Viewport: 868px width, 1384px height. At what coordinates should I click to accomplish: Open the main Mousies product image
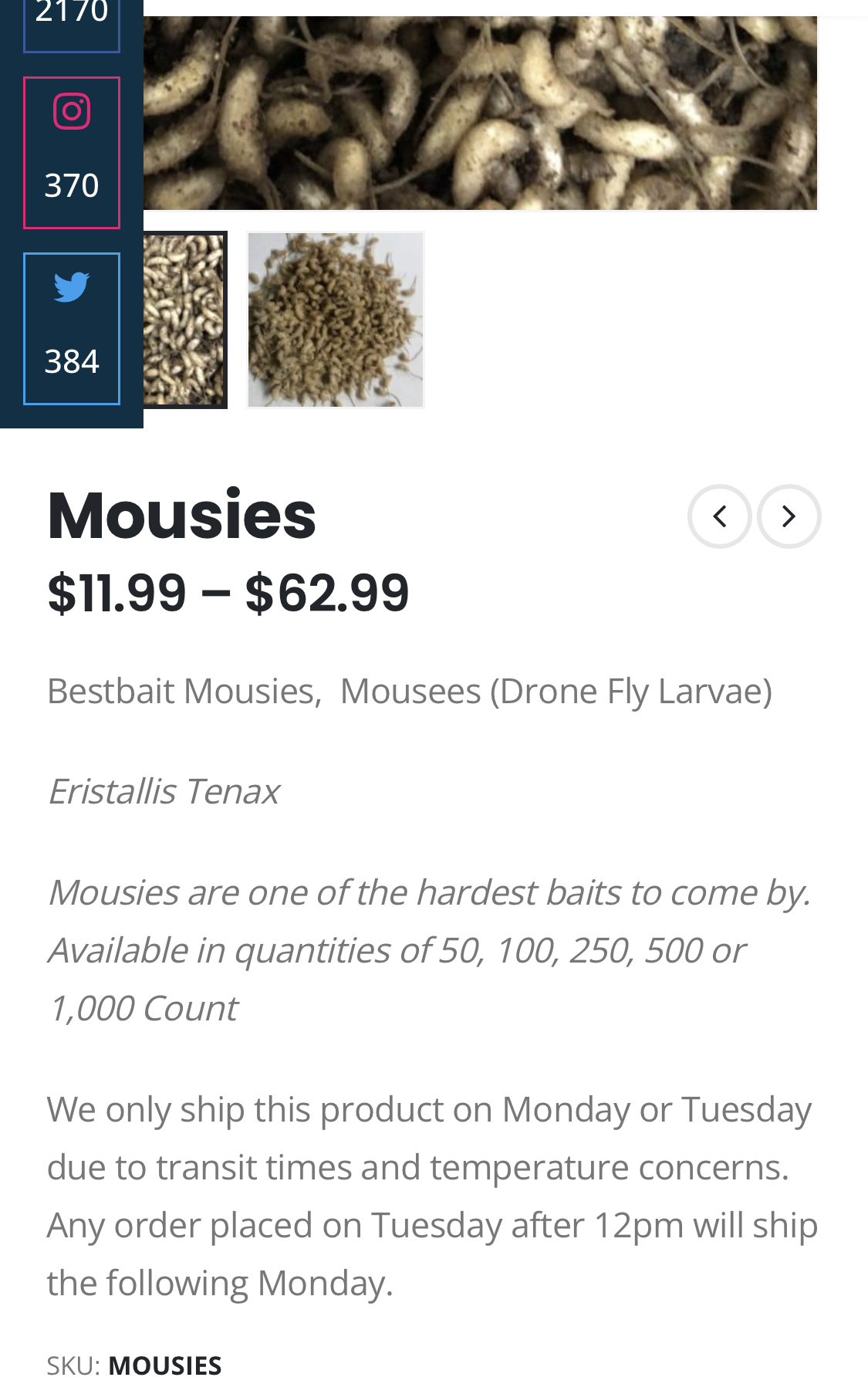tap(480, 113)
